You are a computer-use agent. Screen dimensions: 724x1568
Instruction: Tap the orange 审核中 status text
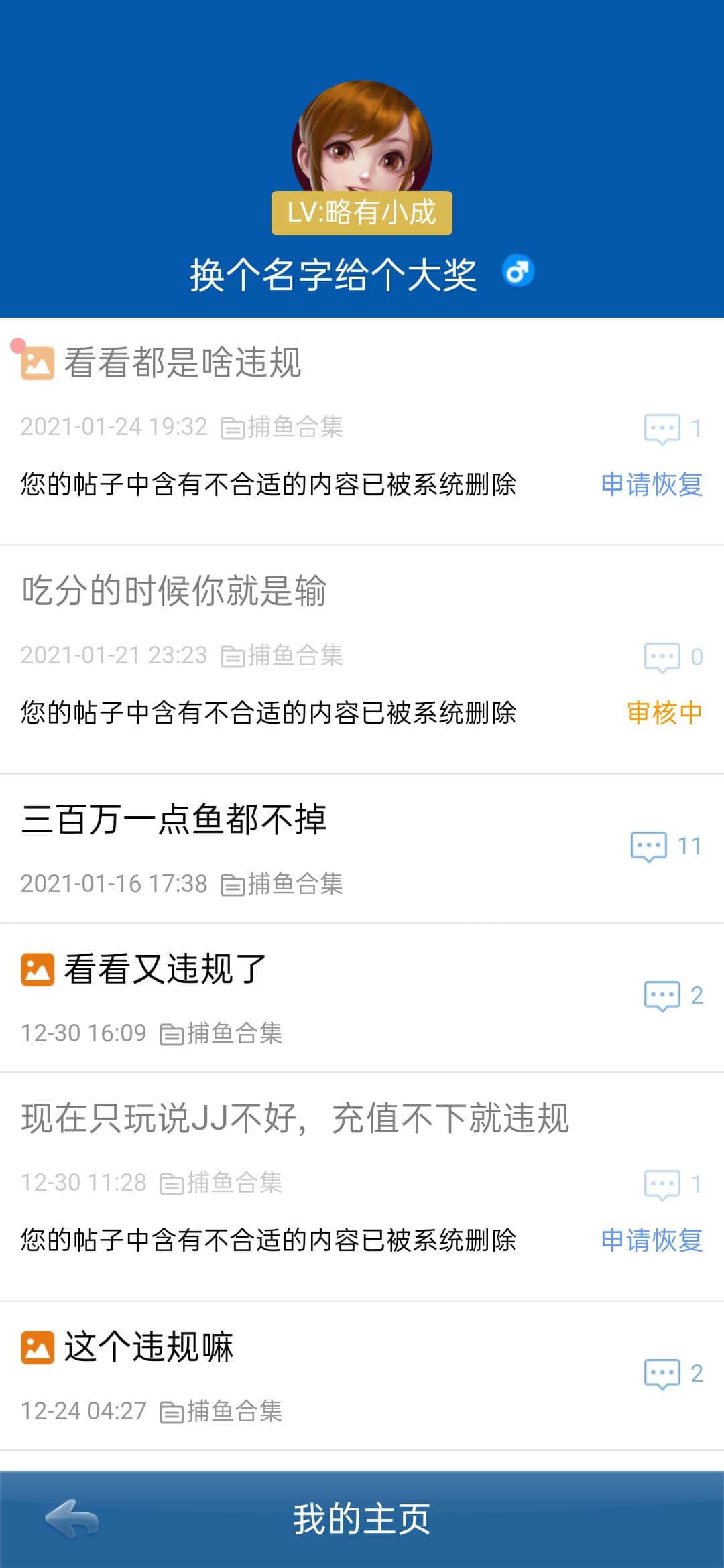point(665,713)
